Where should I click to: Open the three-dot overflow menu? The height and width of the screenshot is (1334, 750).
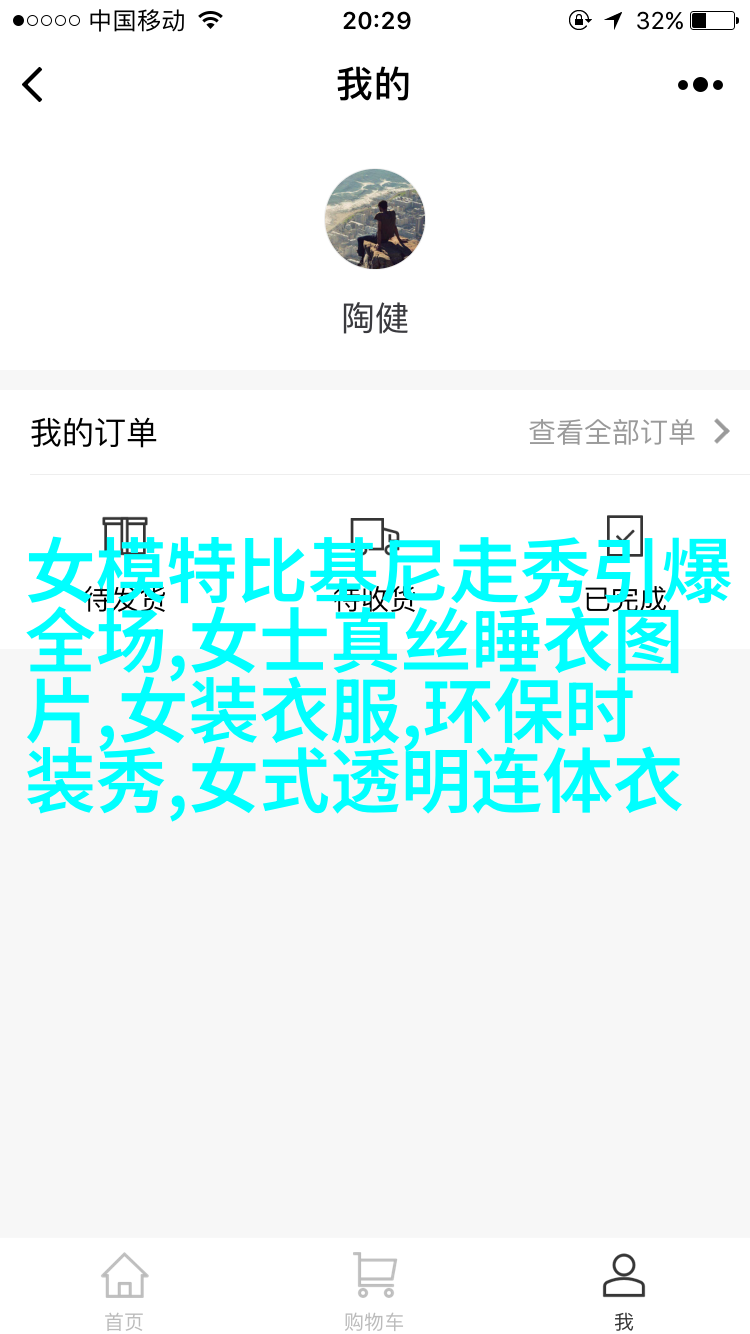pyautogui.click(x=700, y=85)
